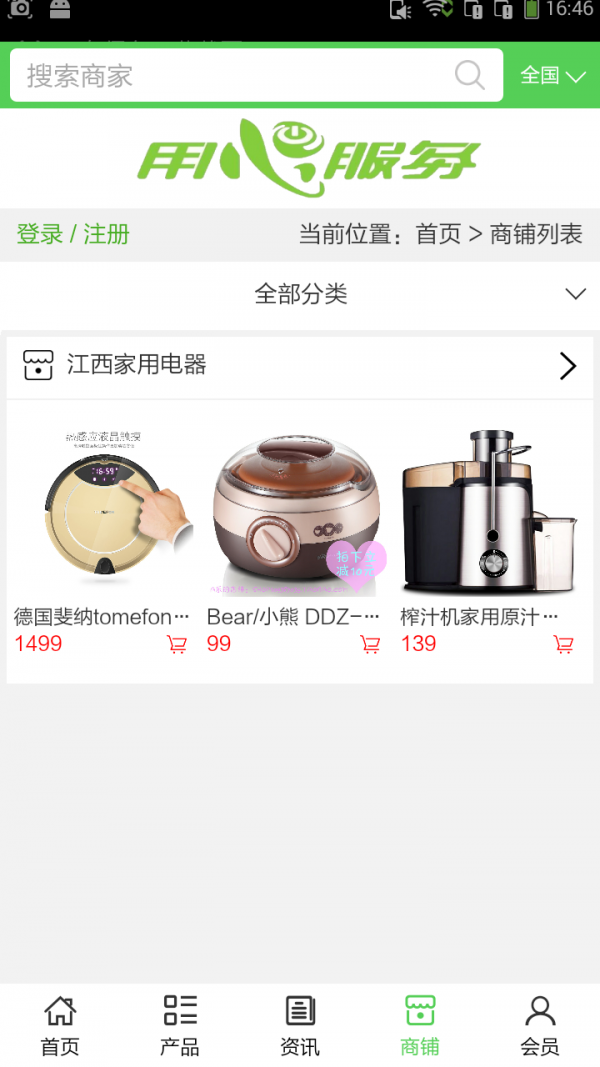Viewport: 600px width, 1067px height.
Task: Open 登录 / 注册 link
Action: click(73, 235)
